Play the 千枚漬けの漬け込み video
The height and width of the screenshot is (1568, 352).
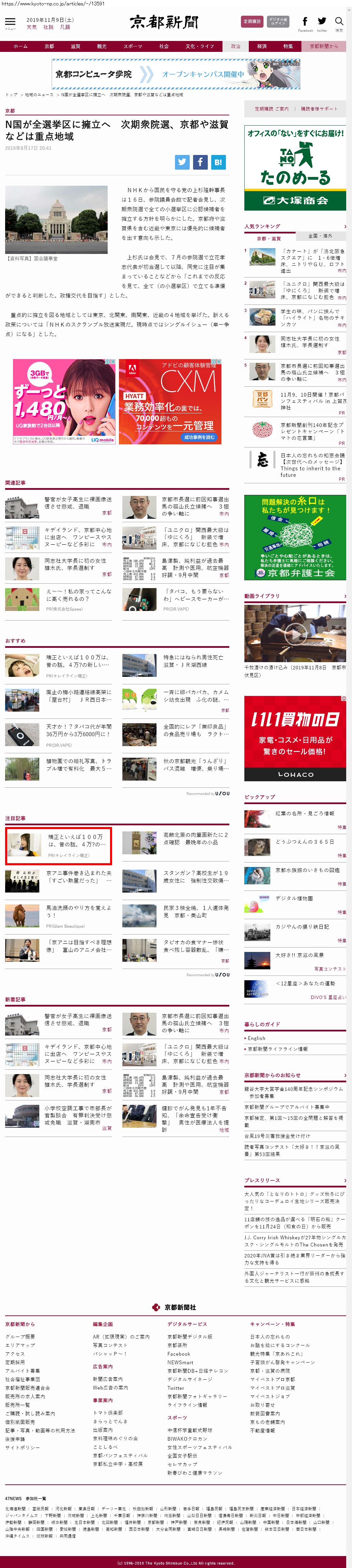click(295, 634)
